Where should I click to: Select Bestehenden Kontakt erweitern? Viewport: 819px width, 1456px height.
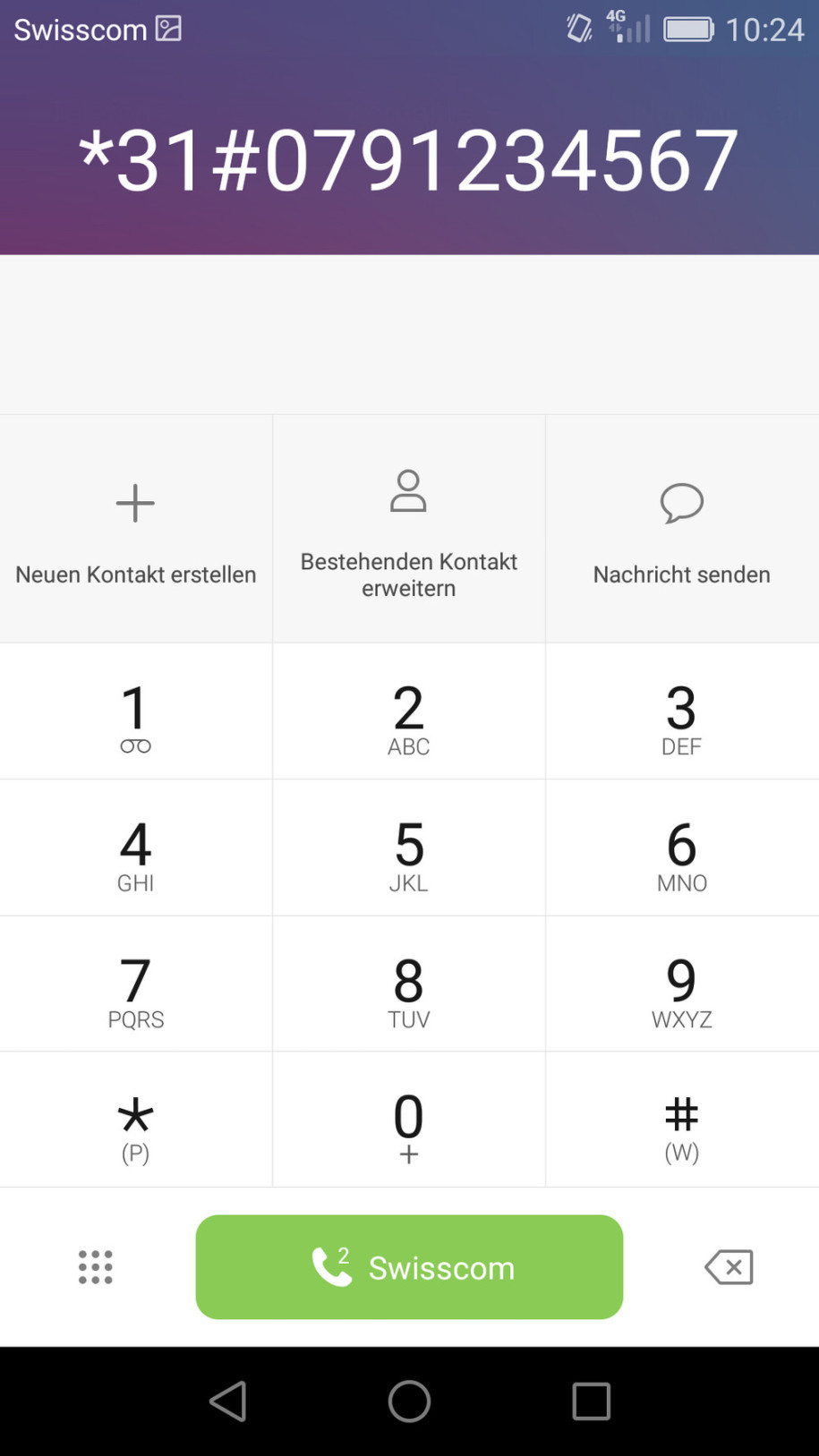(x=409, y=529)
